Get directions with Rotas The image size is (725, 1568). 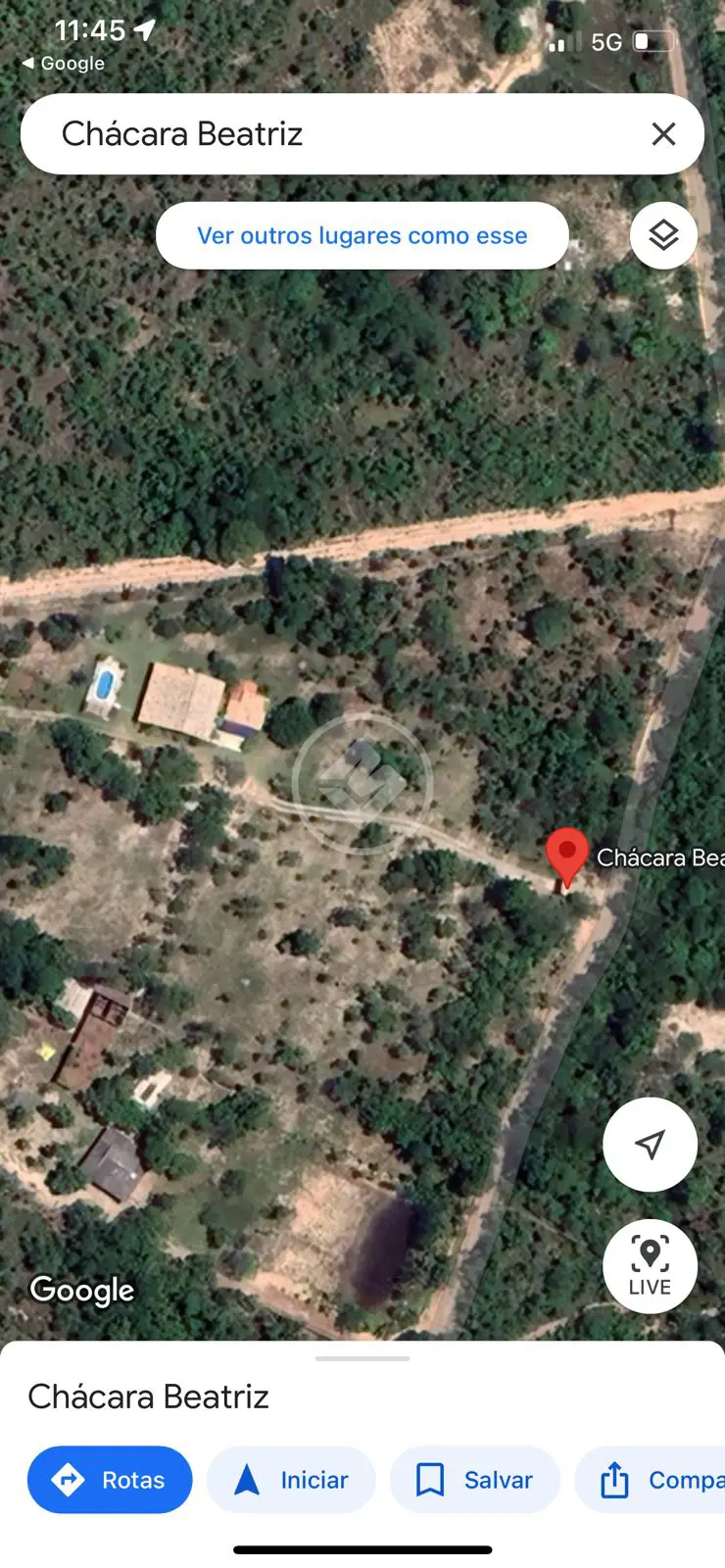[x=110, y=1480]
